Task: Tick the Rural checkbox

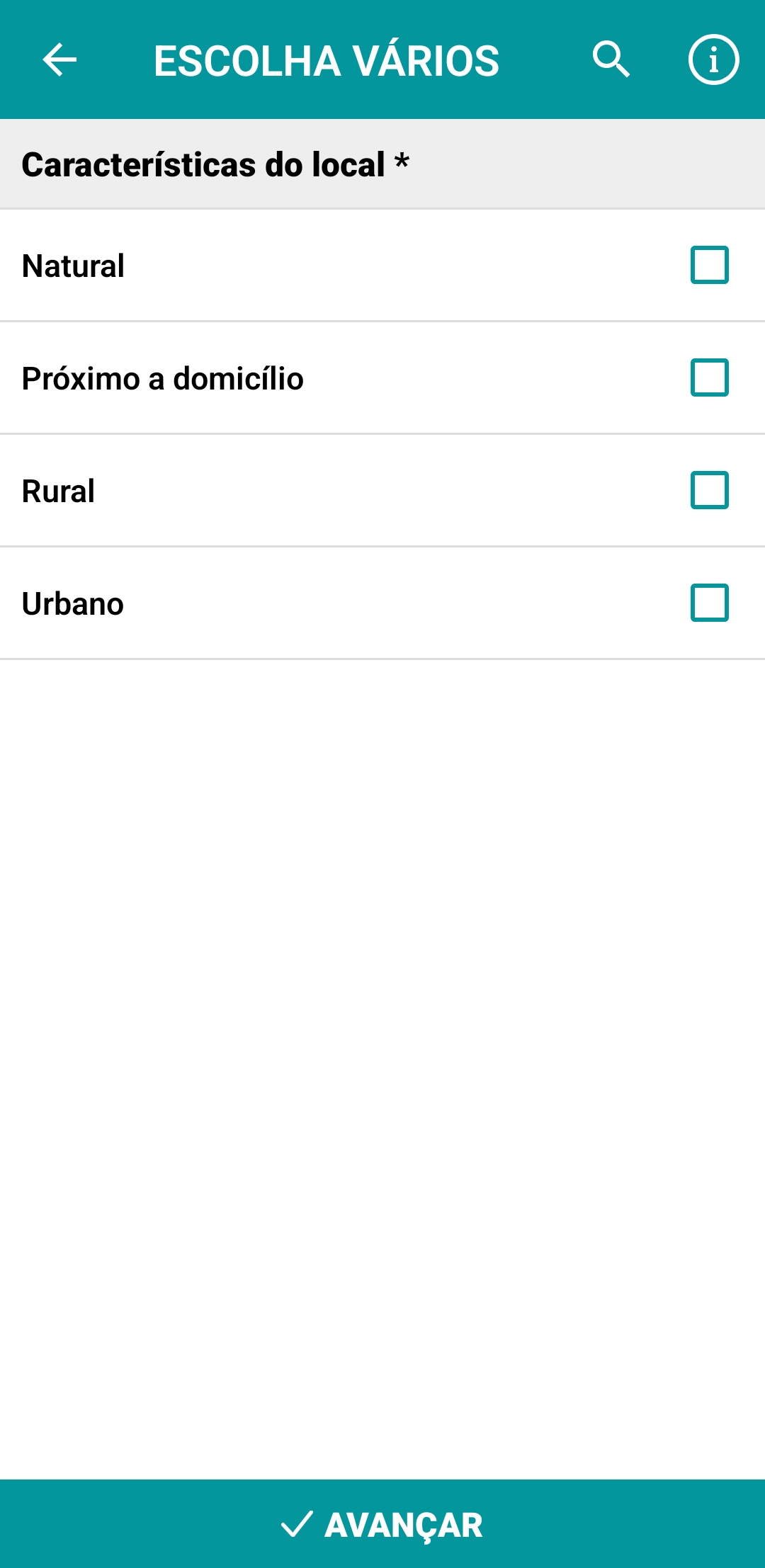Action: (709, 490)
